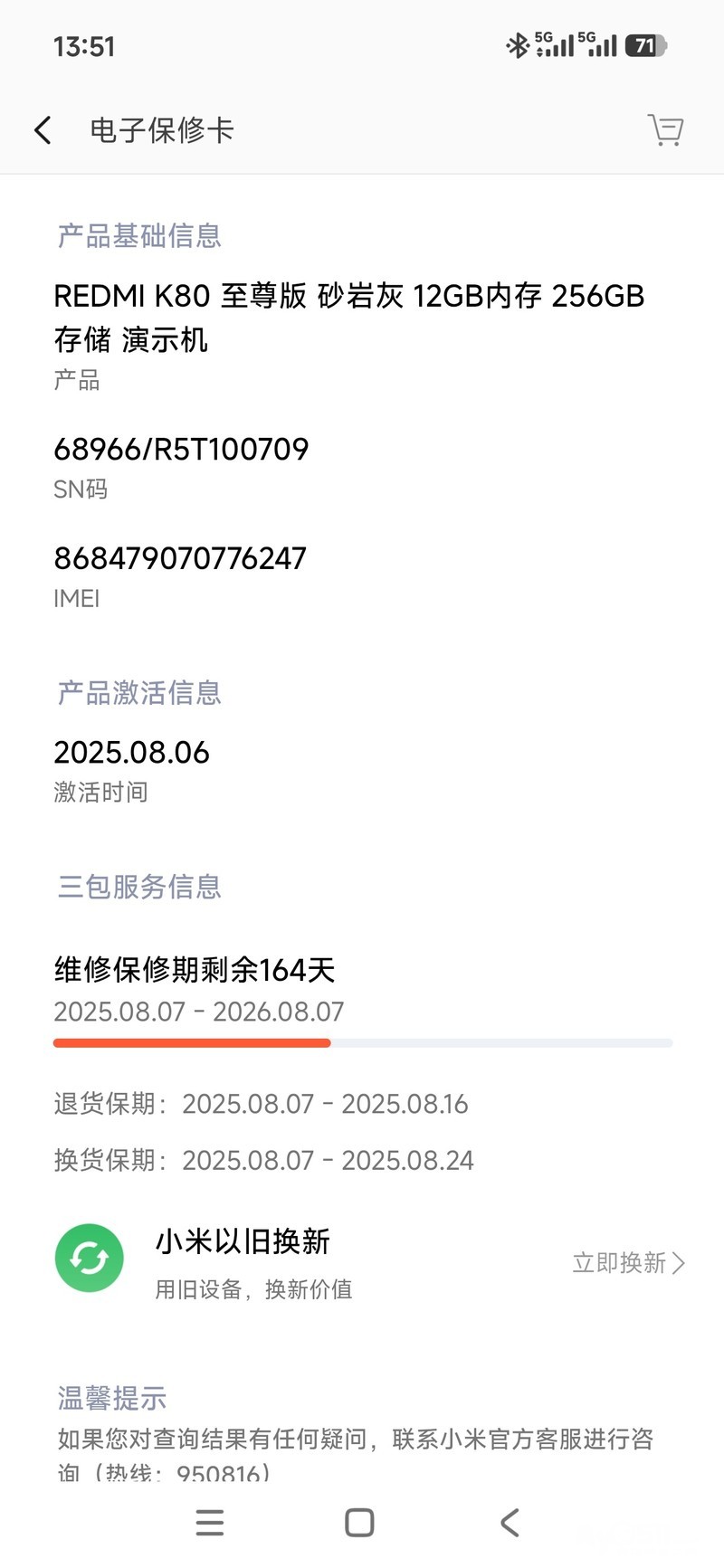The width and height of the screenshot is (724, 1568).
Task: Open recent apps from navigation bar
Action: click(x=210, y=1523)
